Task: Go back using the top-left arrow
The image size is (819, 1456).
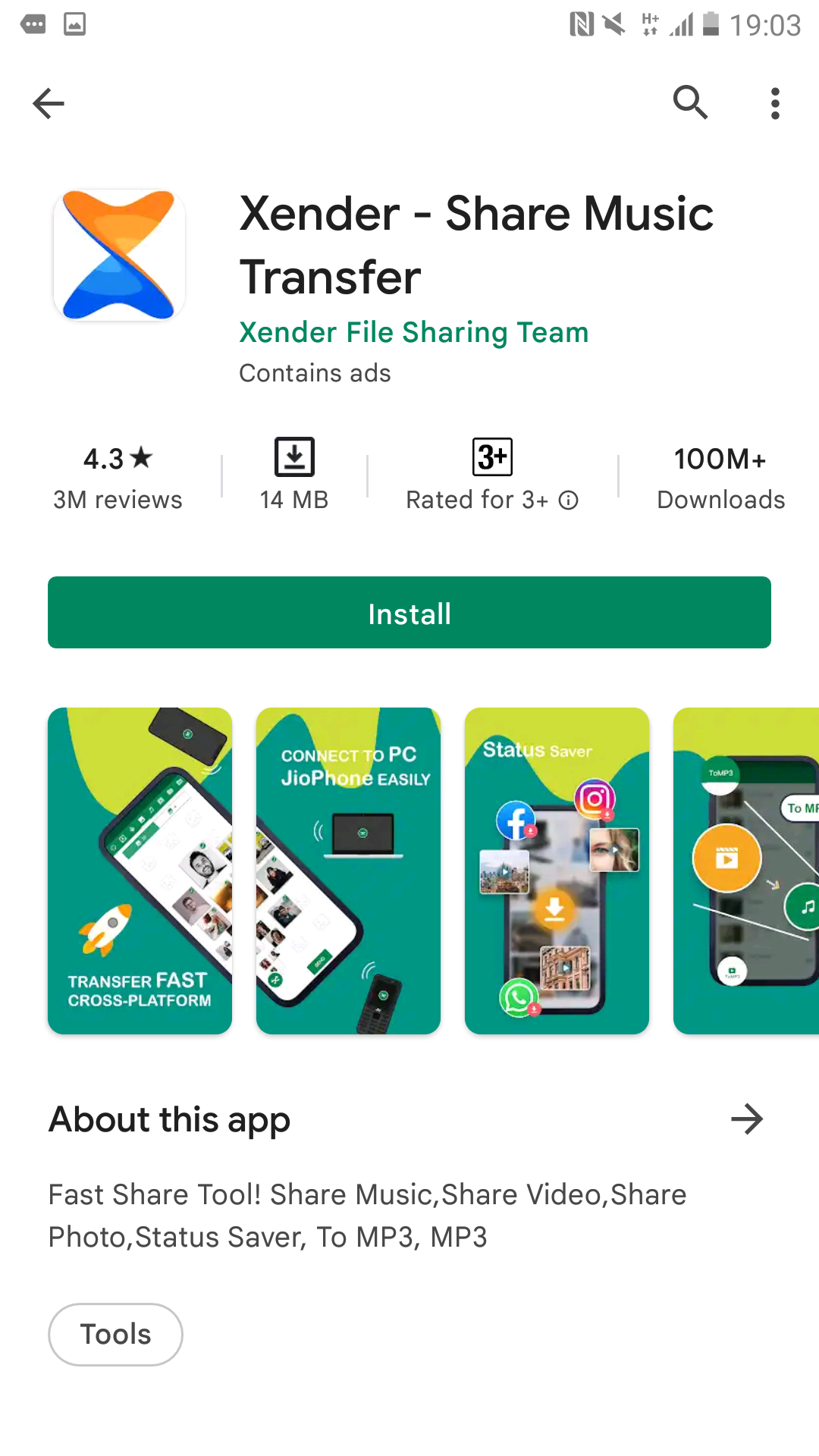Action: [x=49, y=103]
